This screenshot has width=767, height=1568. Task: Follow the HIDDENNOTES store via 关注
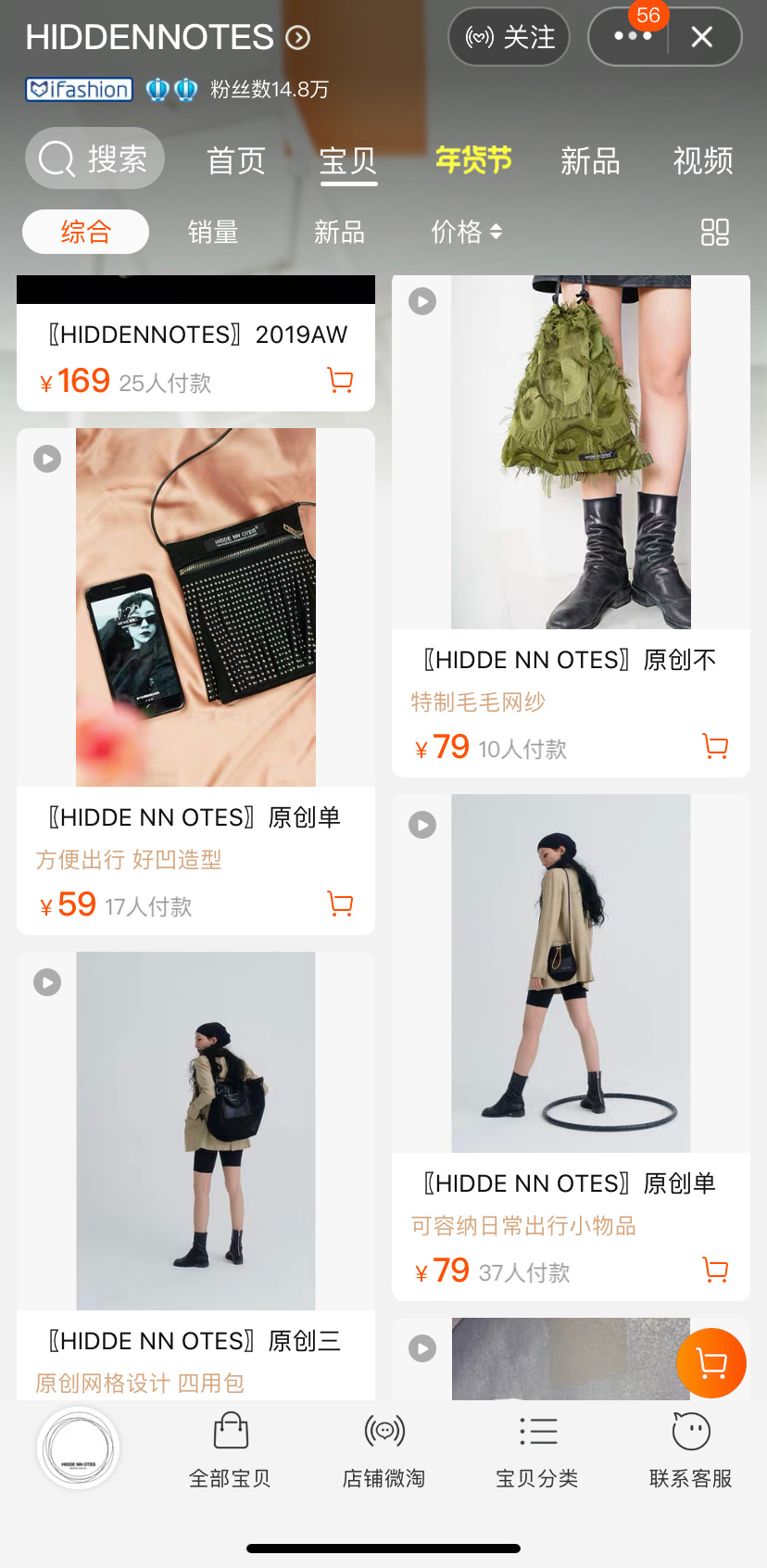tap(509, 37)
